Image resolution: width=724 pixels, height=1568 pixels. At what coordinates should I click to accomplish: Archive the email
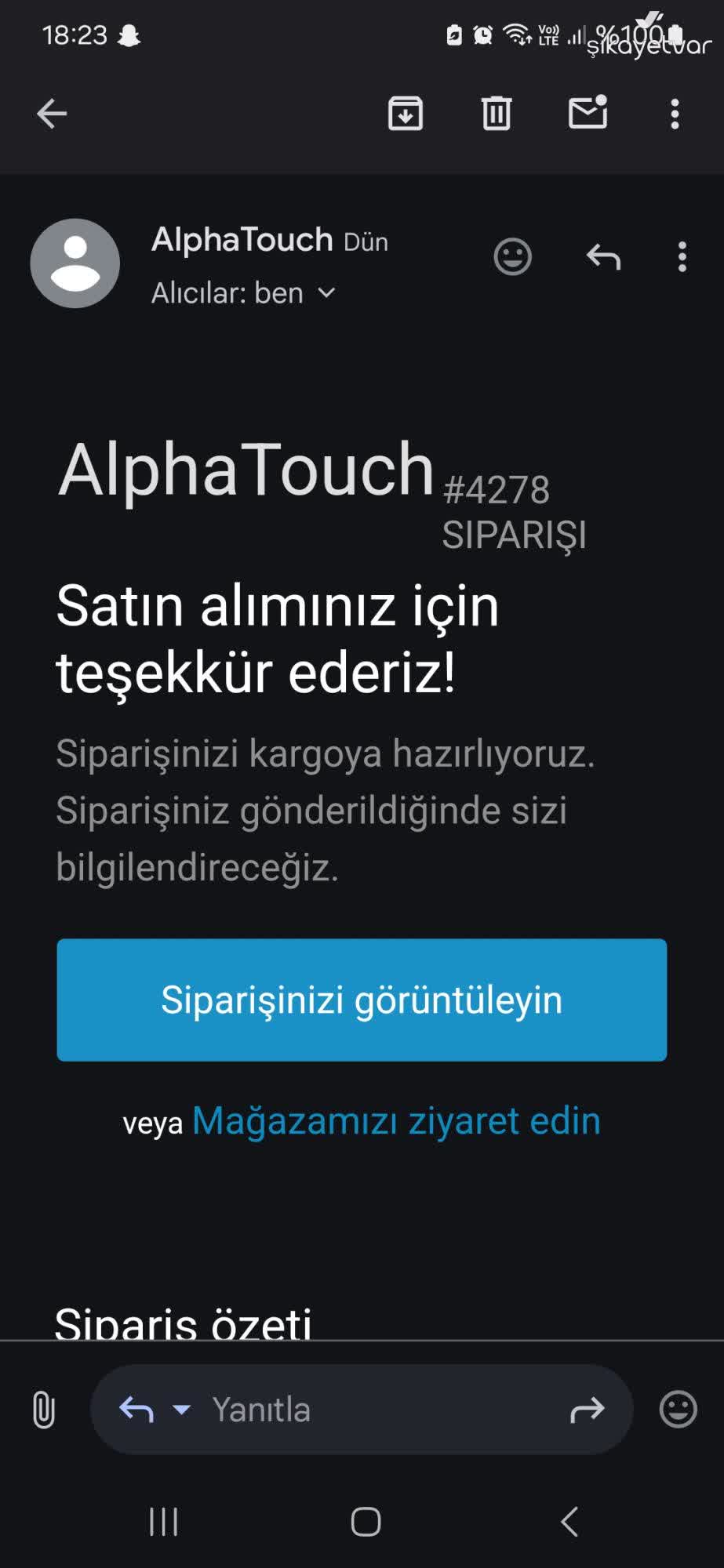click(x=405, y=113)
